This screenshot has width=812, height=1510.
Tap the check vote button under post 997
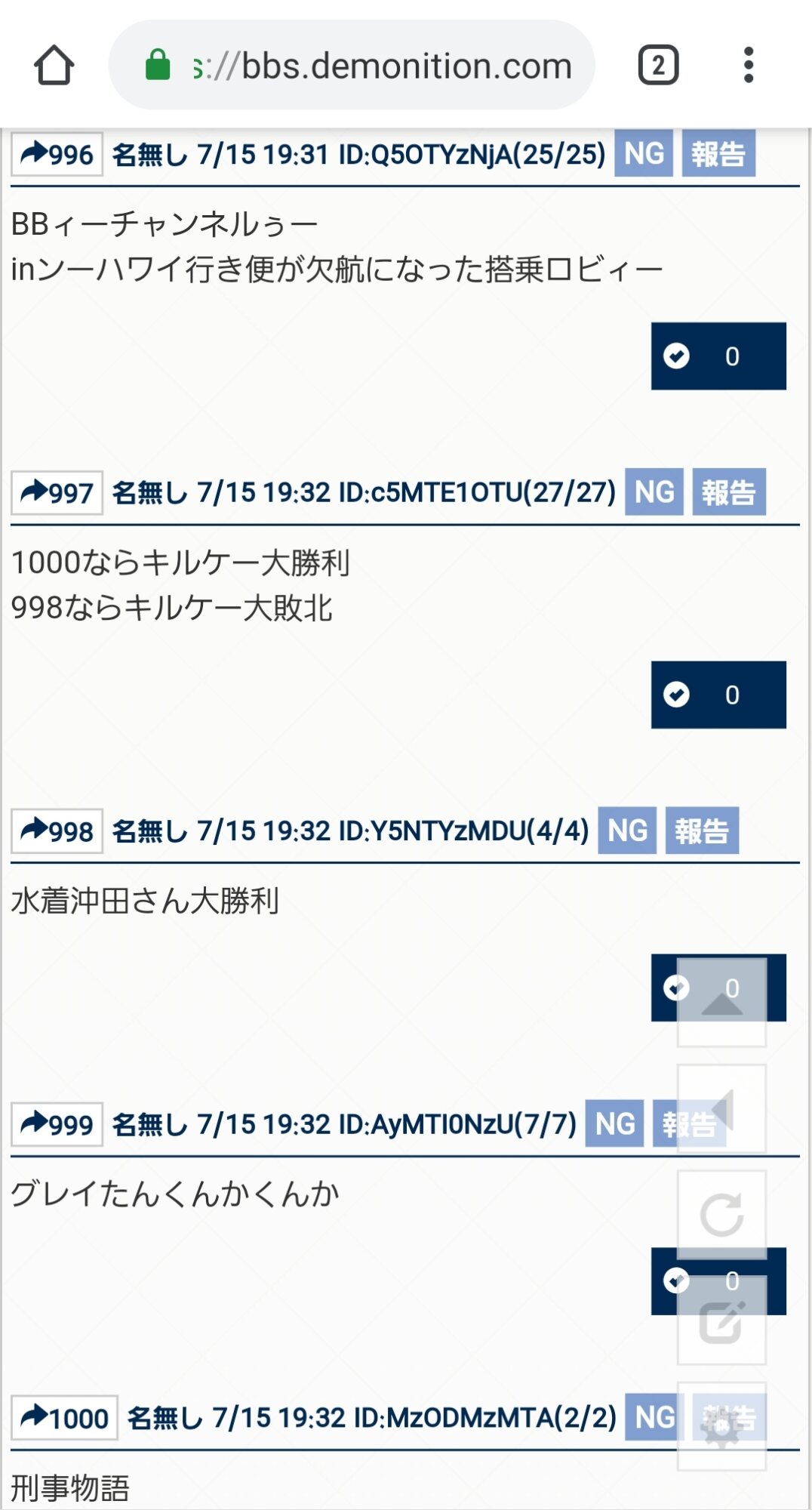coord(718,695)
